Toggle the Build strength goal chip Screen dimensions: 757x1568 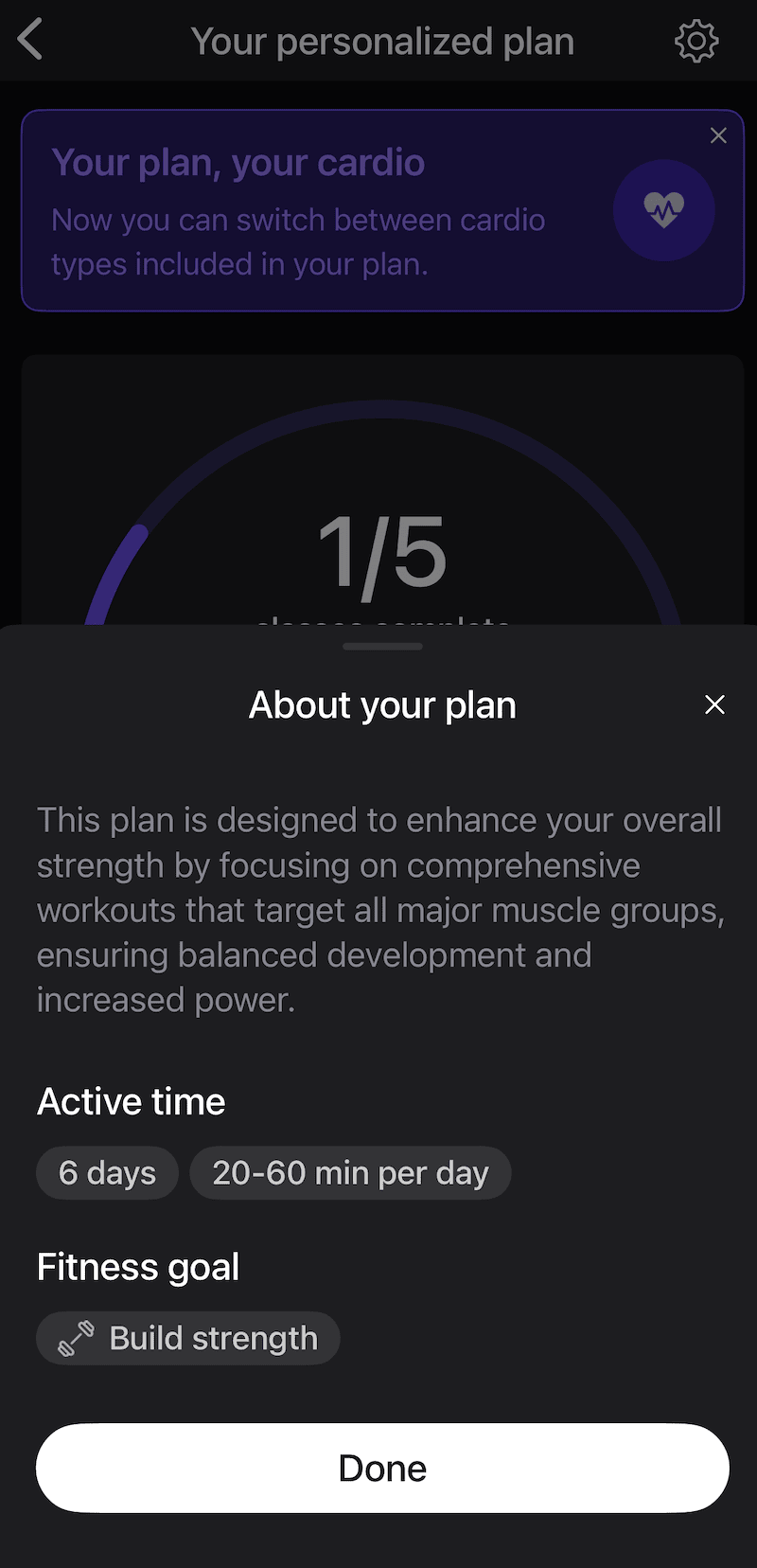[x=187, y=1338]
